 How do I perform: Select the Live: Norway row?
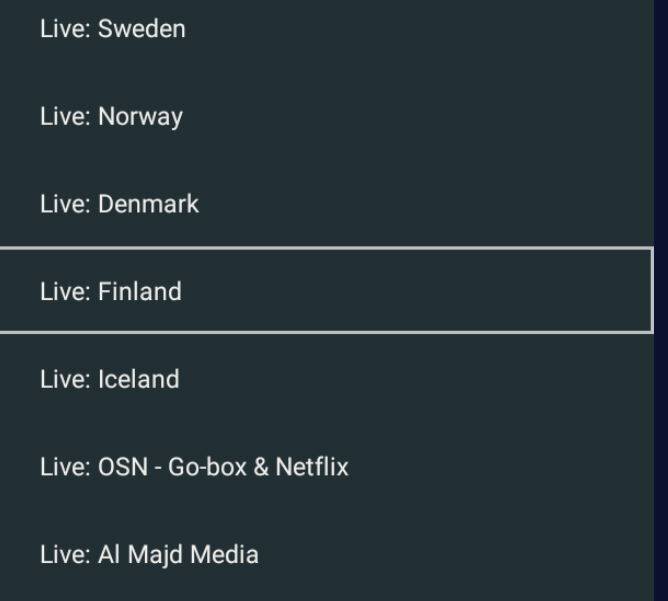click(x=326, y=116)
